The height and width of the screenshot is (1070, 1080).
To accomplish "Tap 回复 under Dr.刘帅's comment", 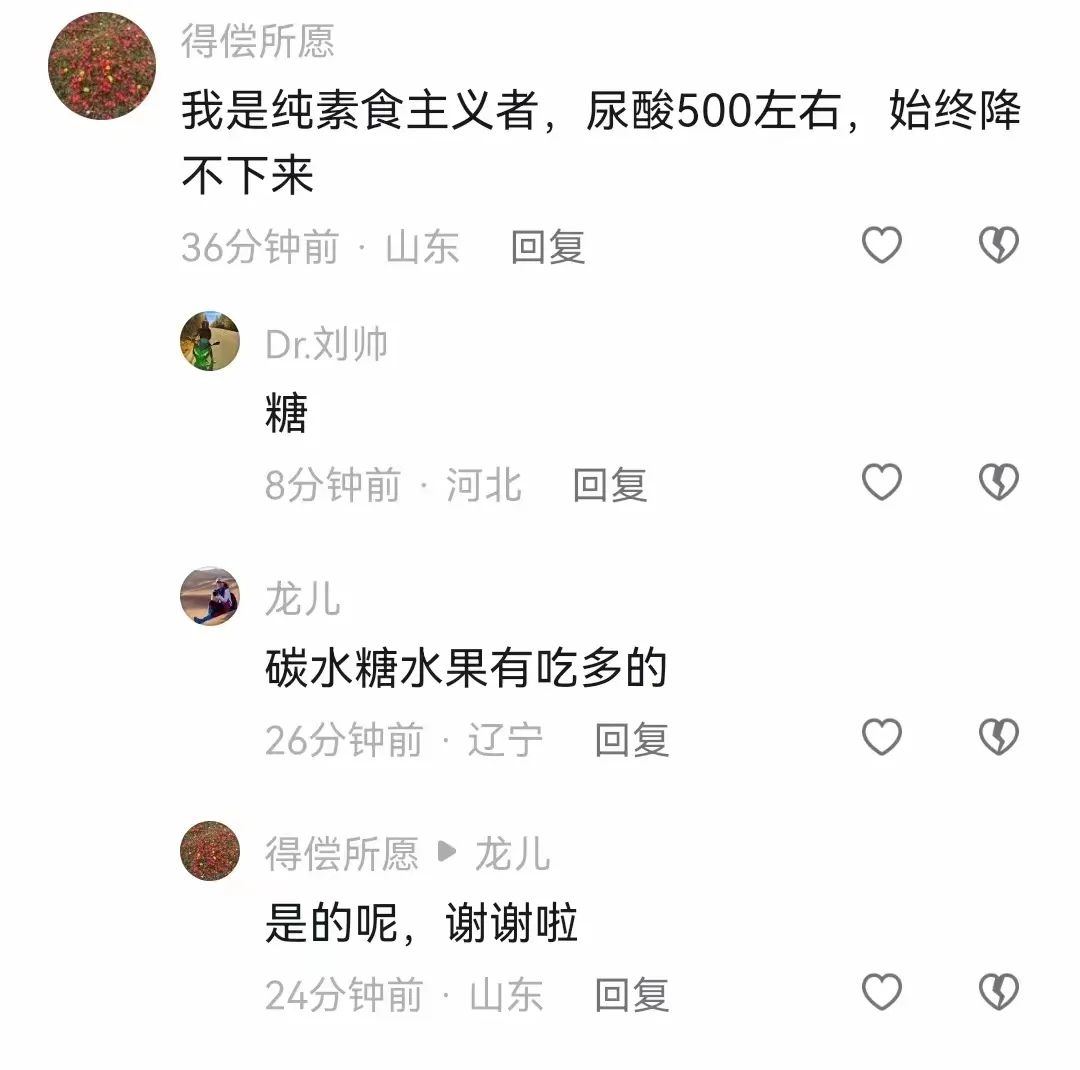I will pos(610,485).
